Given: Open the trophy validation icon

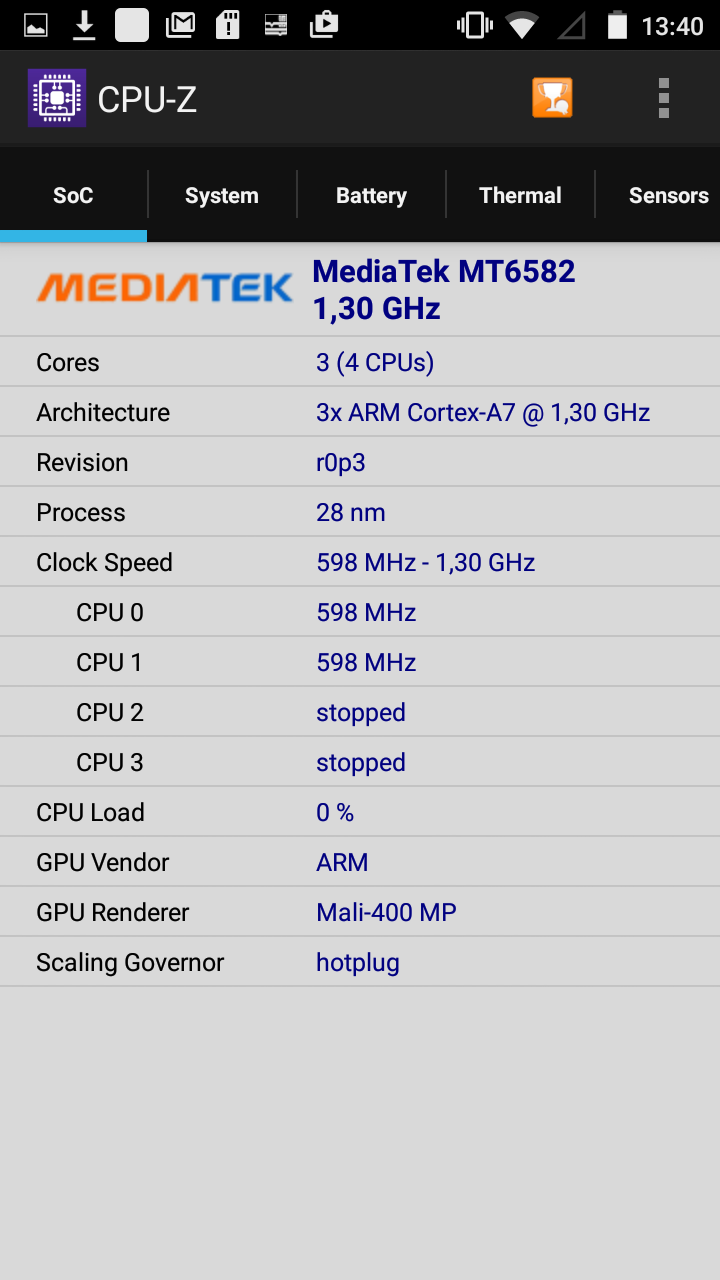Looking at the screenshot, I should (x=552, y=98).
